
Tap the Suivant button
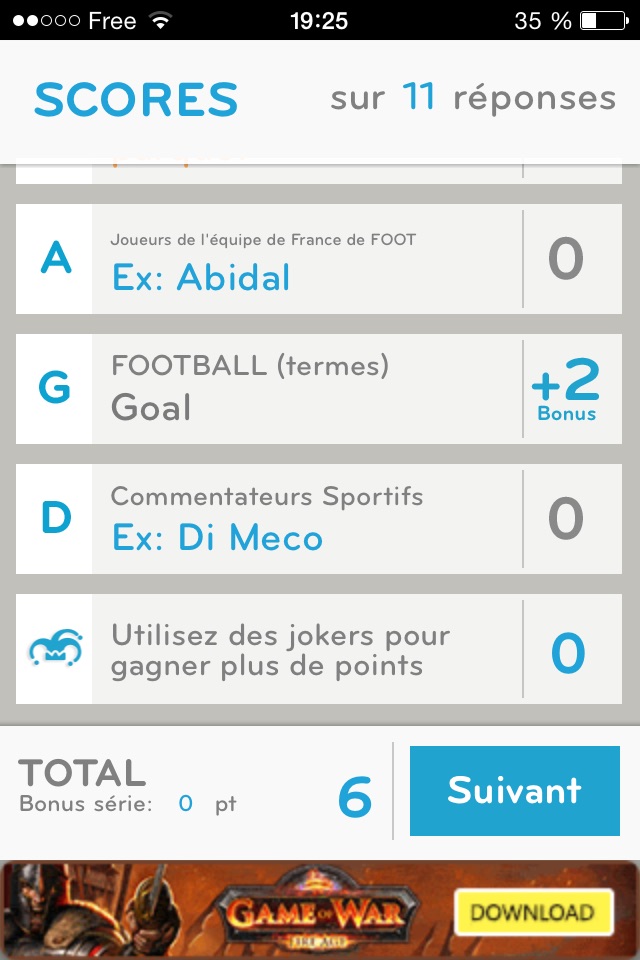[x=514, y=790]
